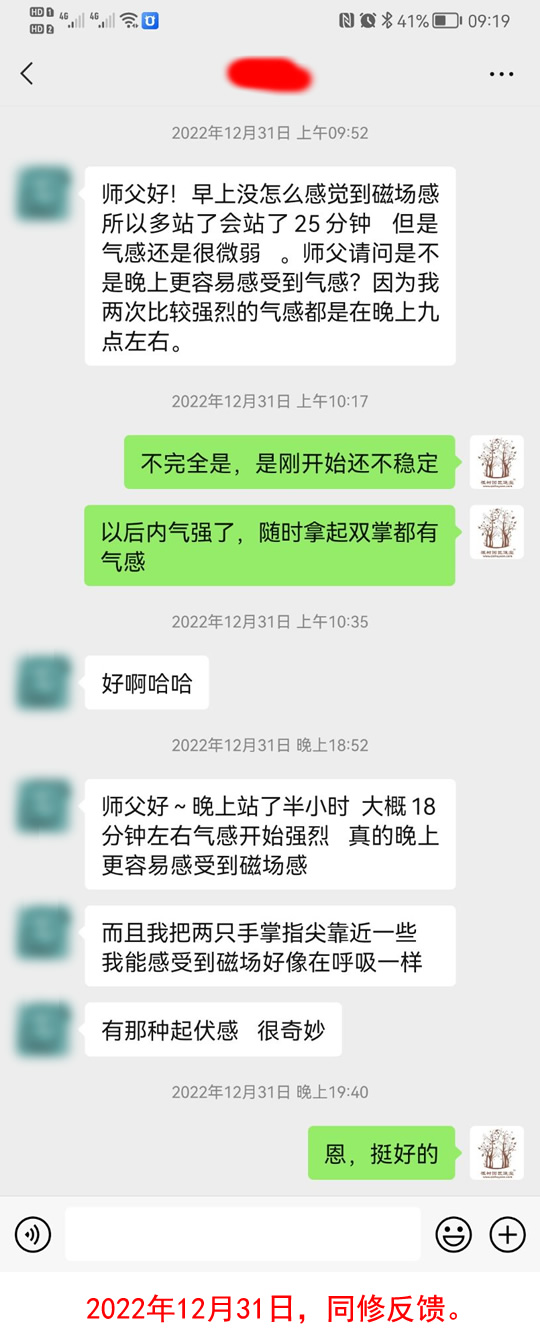Open the three-dot chat info menu
Viewport: 540px width, 1339px height.
[501, 74]
